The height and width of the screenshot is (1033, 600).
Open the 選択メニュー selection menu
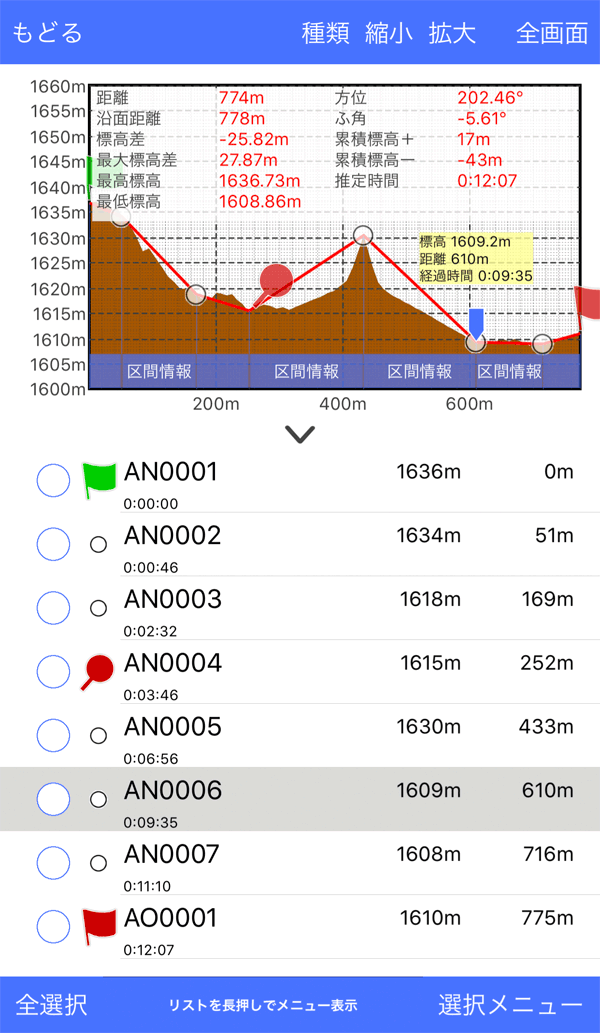click(510, 1005)
